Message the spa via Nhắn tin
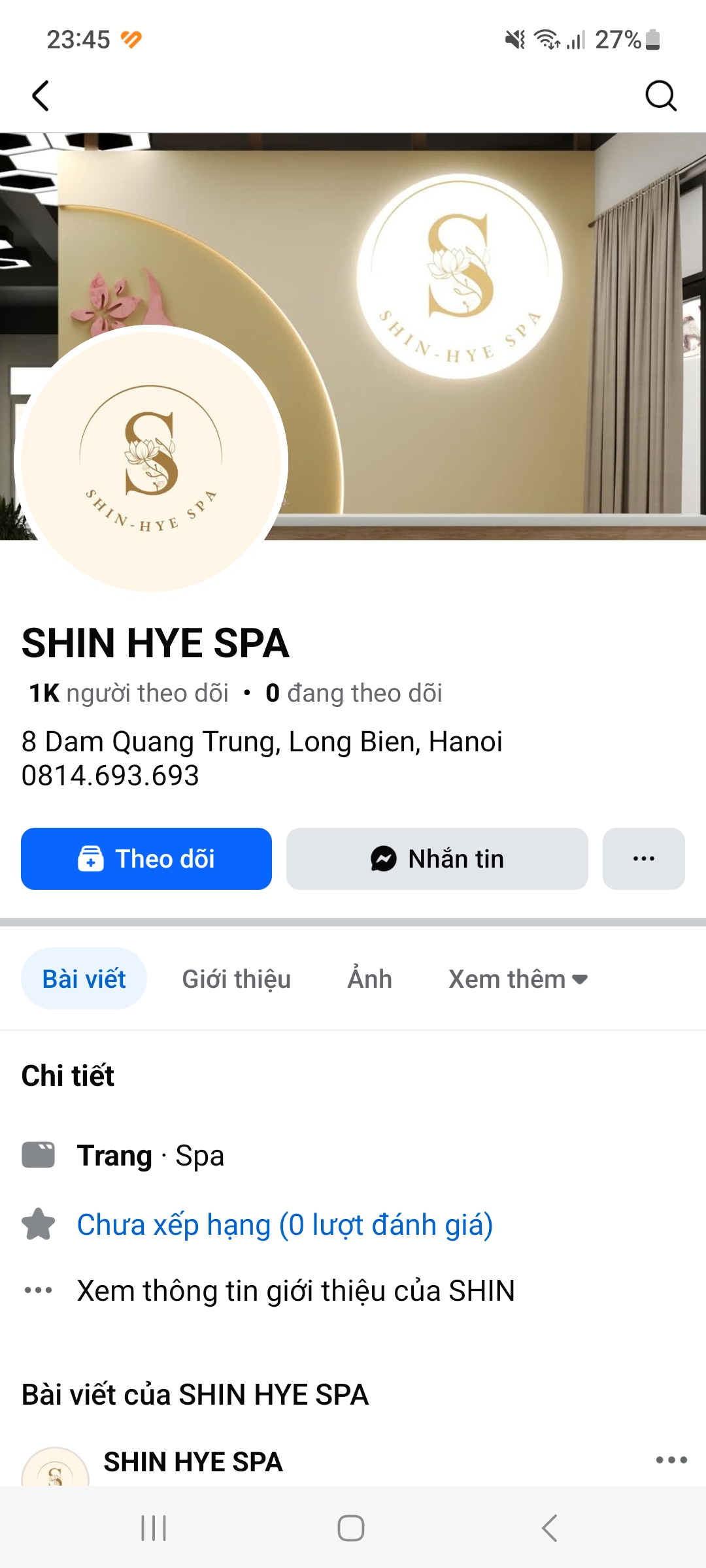 click(x=437, y=858)
